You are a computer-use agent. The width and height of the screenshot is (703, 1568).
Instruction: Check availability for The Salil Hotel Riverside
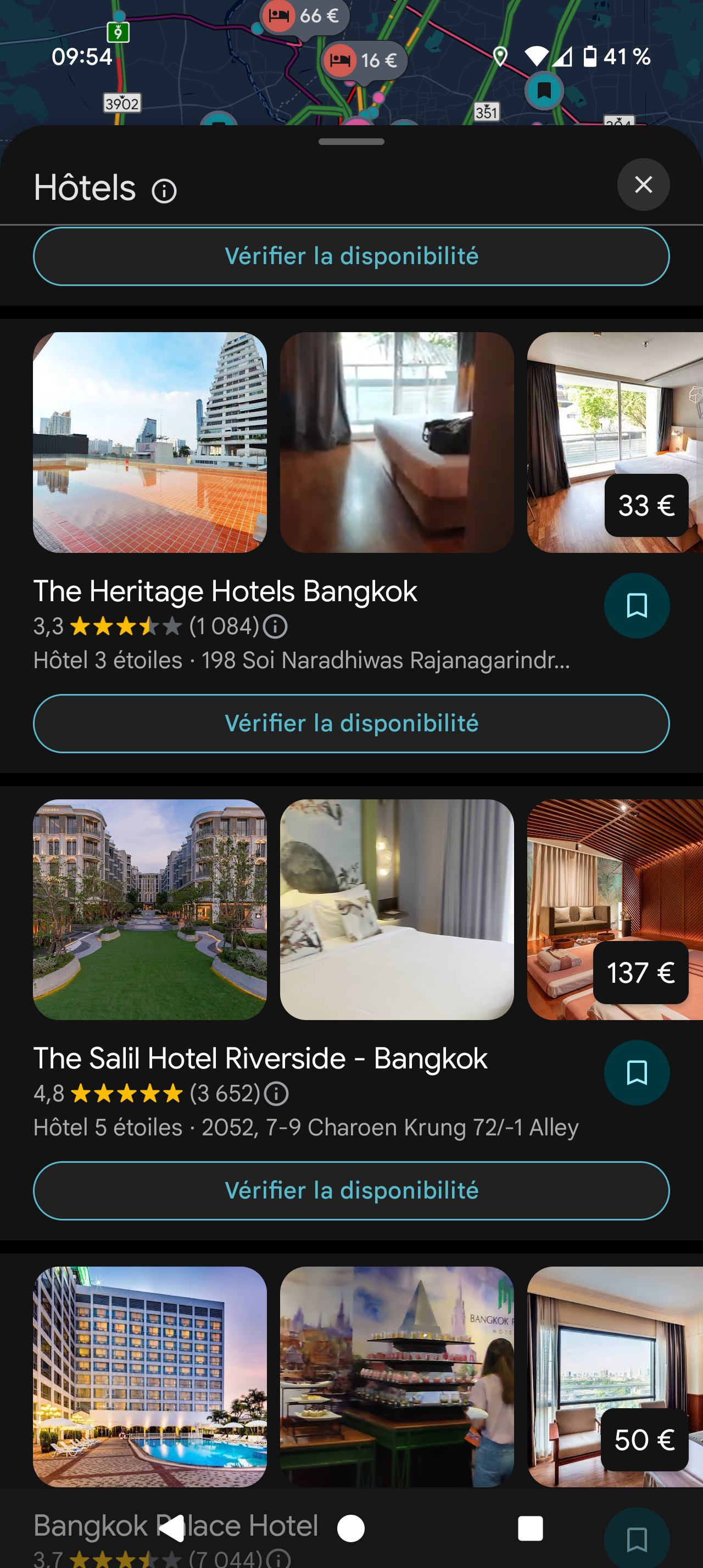[351, 1190]
